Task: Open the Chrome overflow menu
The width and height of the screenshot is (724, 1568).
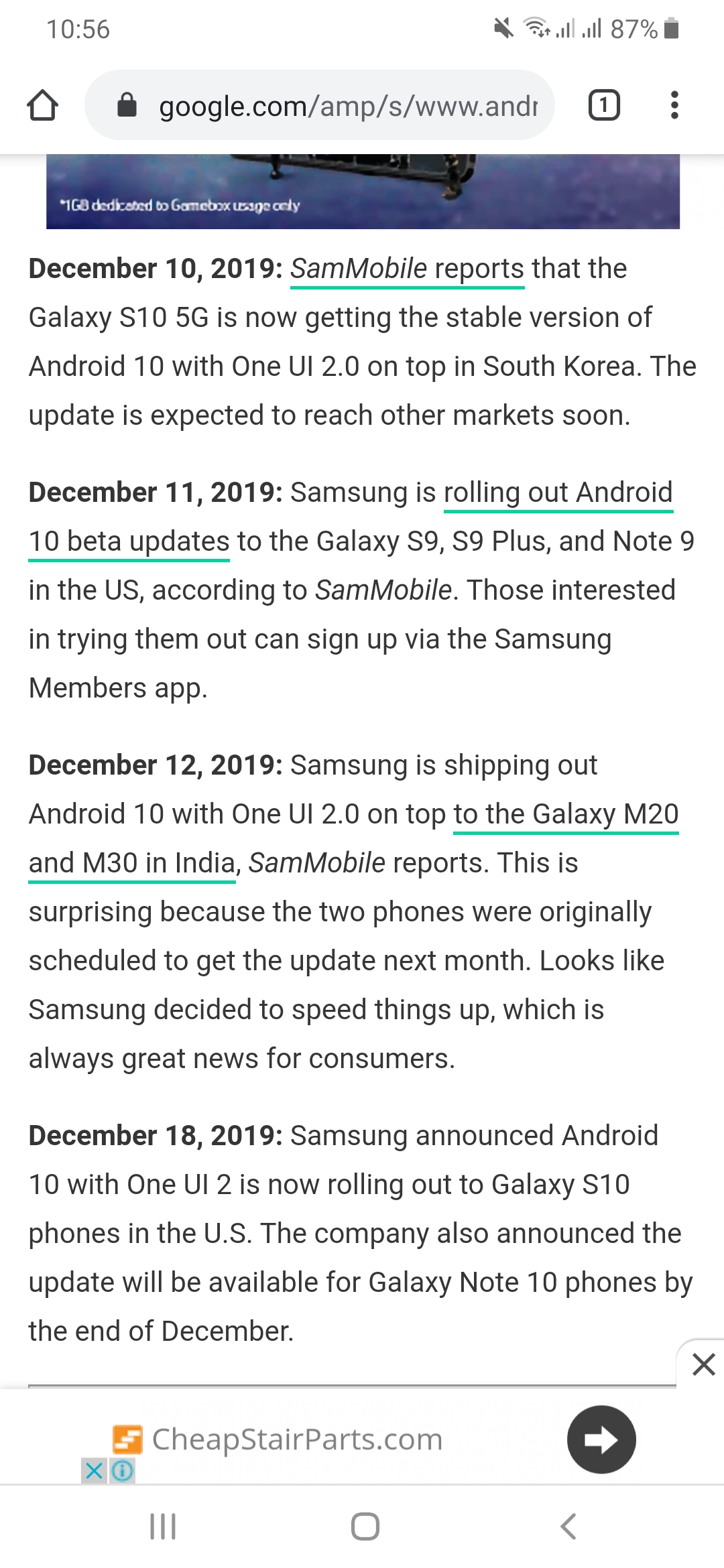Action: point(674,105)
